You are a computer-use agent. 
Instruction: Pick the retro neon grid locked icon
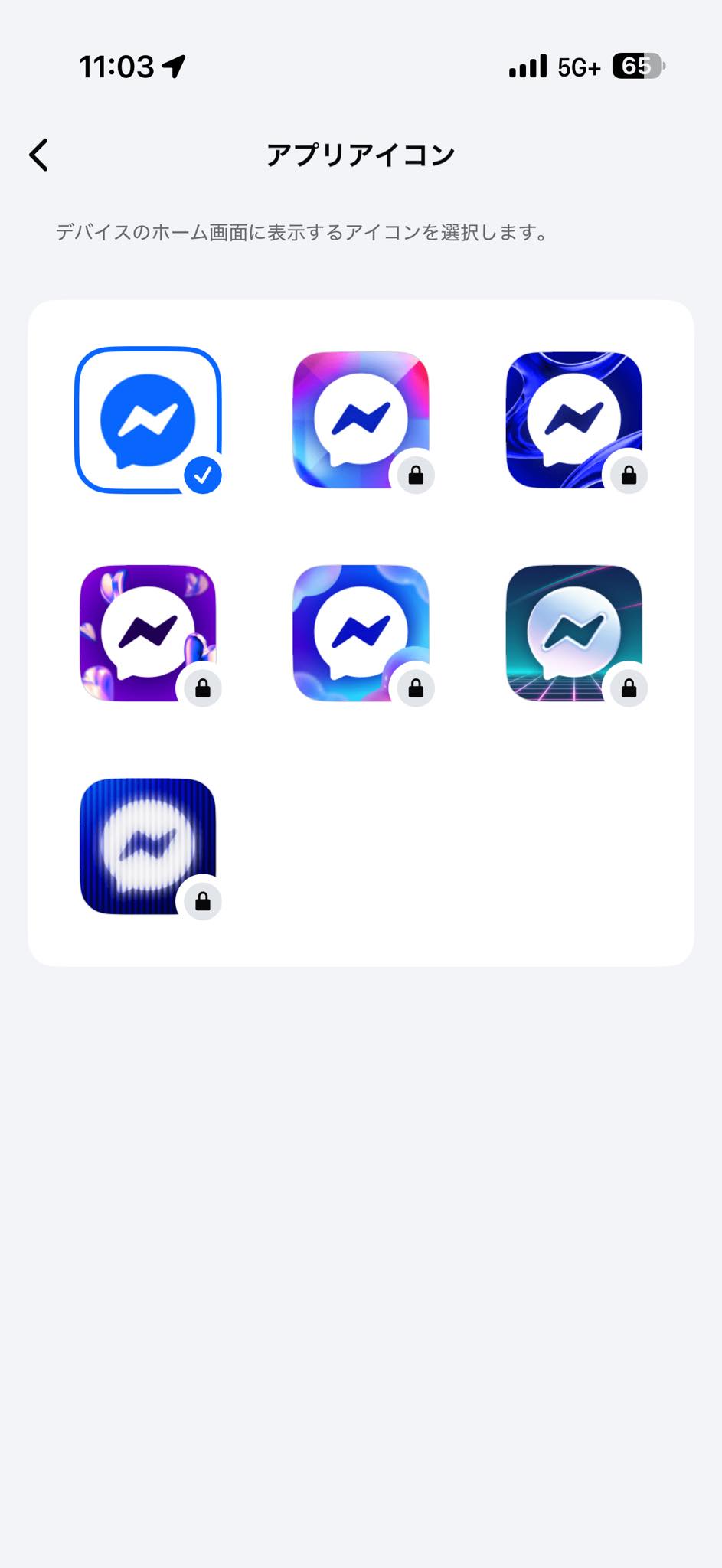pos(574,633)
